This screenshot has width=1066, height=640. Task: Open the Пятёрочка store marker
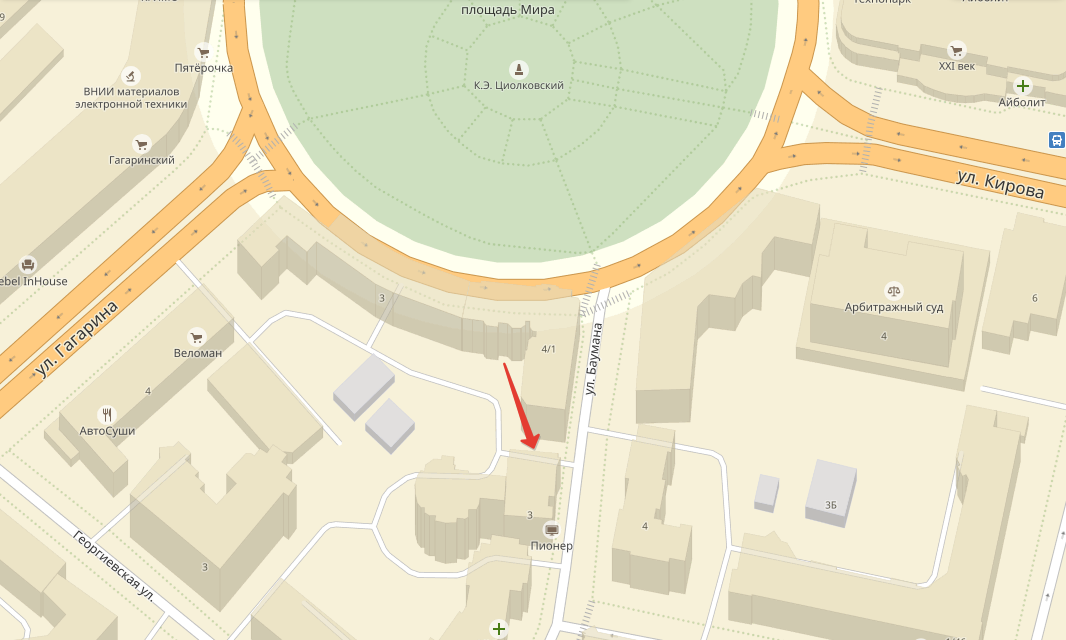click(x=204, y=52)
